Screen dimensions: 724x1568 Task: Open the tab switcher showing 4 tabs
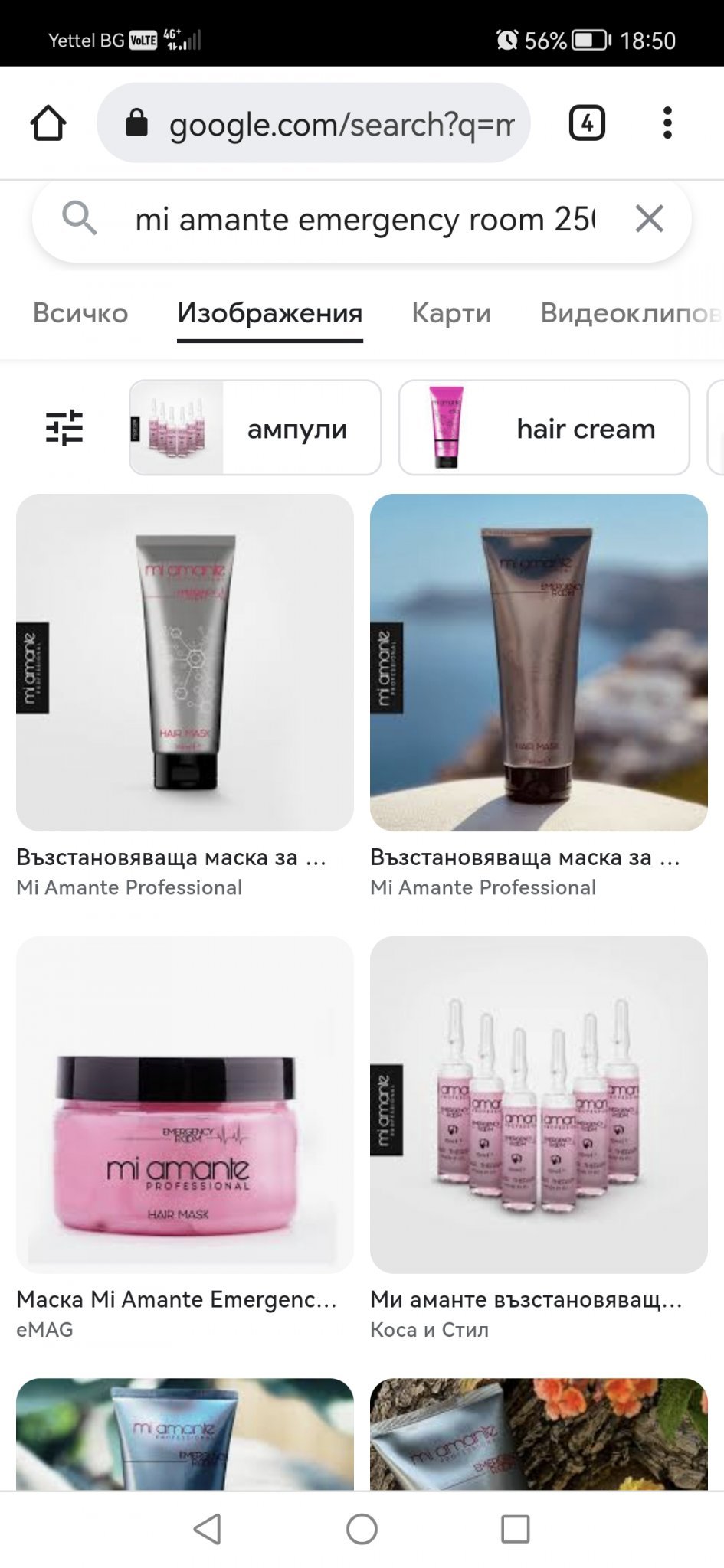click(587, 123)
